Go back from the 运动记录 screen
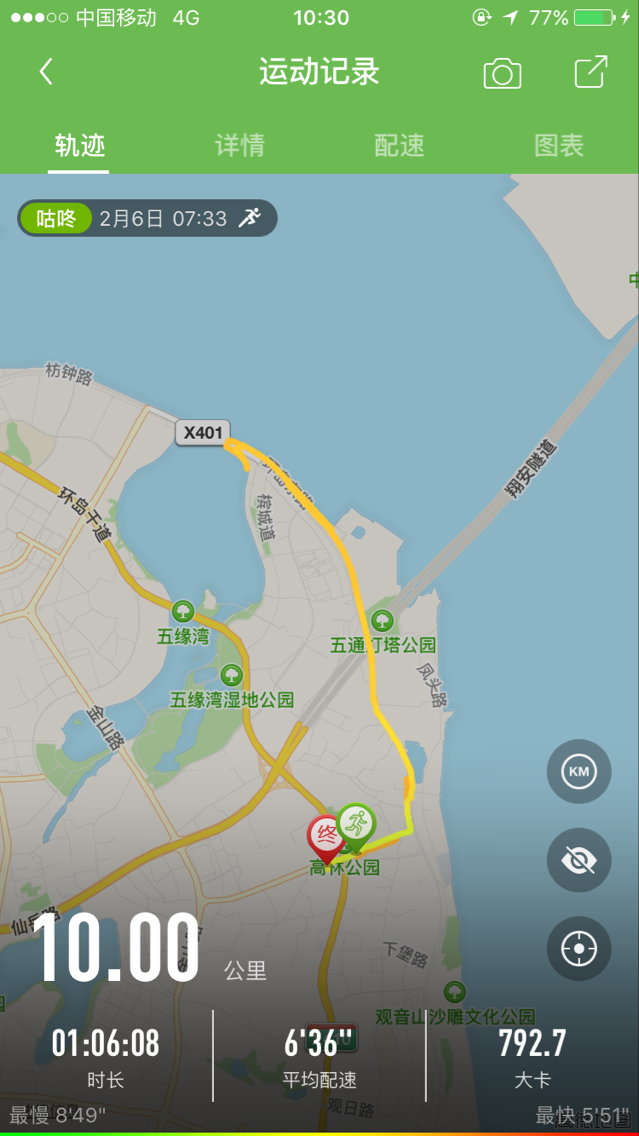Viewport: 639px width, 1136px height. tap(46, 72)
